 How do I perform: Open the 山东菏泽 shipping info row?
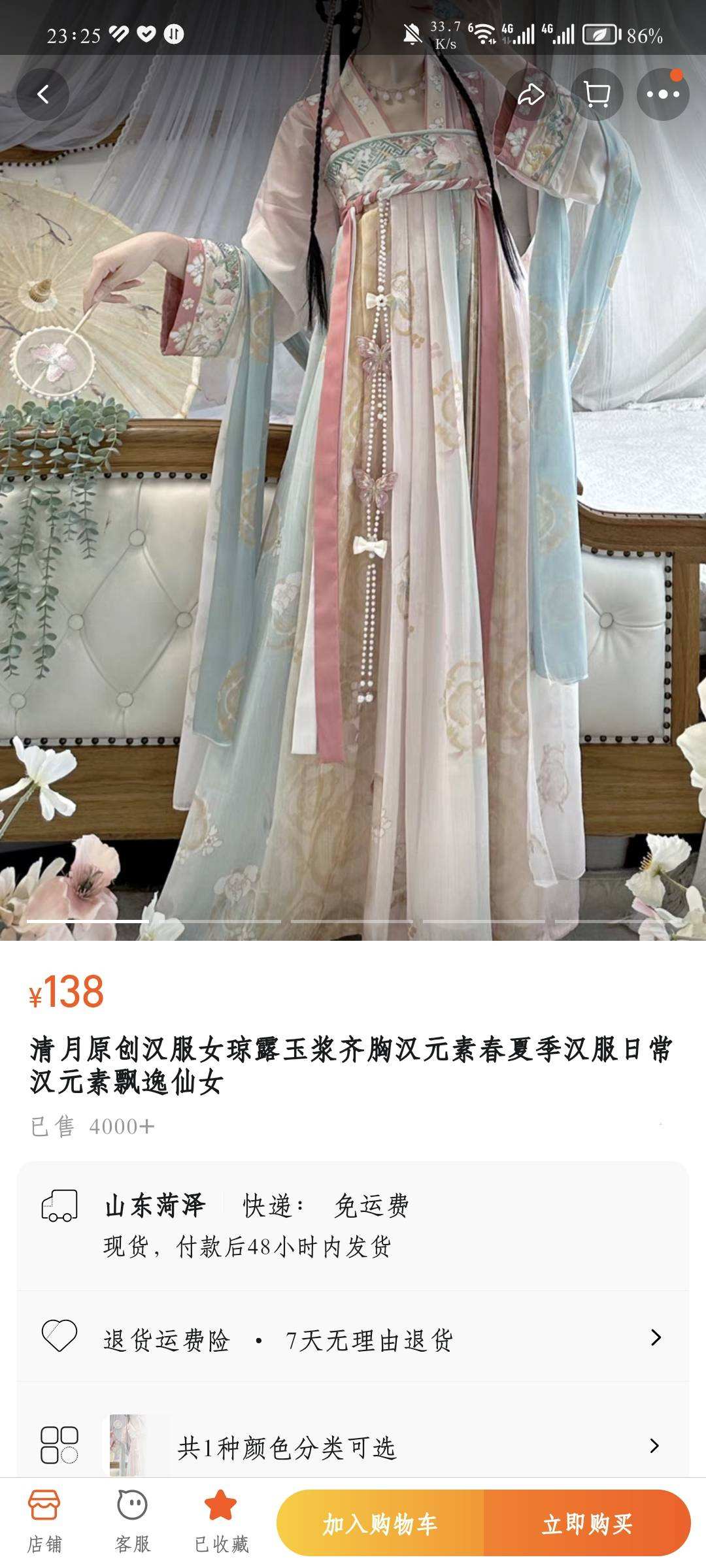click(x=353, y=1225)
